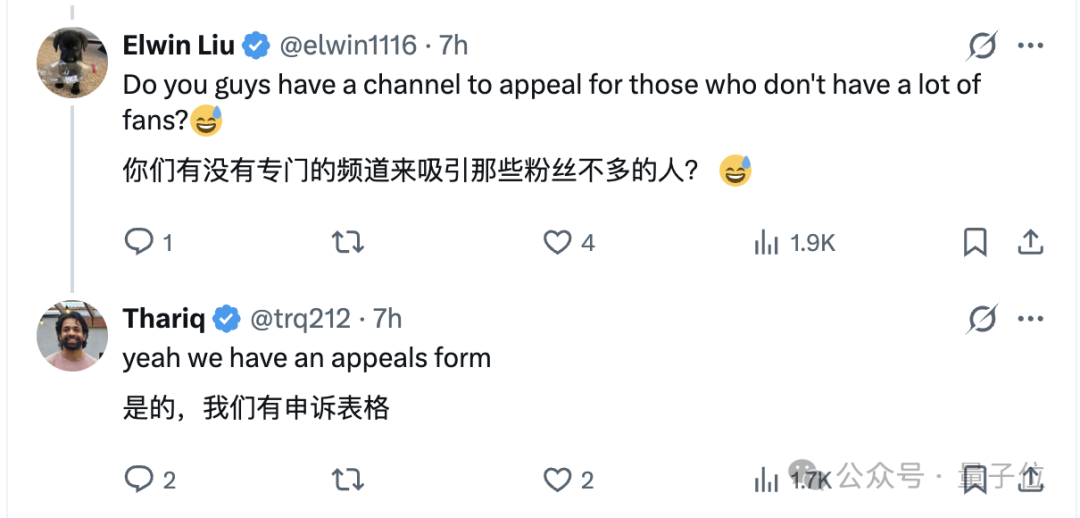This screenshot has width=1080, height=518.
Task: Like Thariq's reply
Action: (556, 480)
